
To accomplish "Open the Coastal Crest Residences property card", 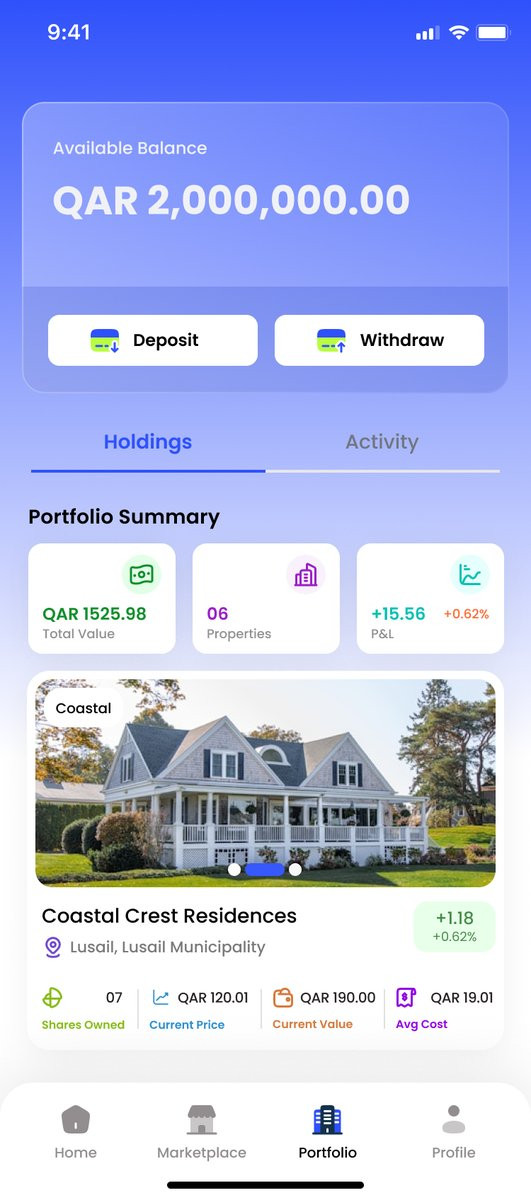I will click(265, 860).
